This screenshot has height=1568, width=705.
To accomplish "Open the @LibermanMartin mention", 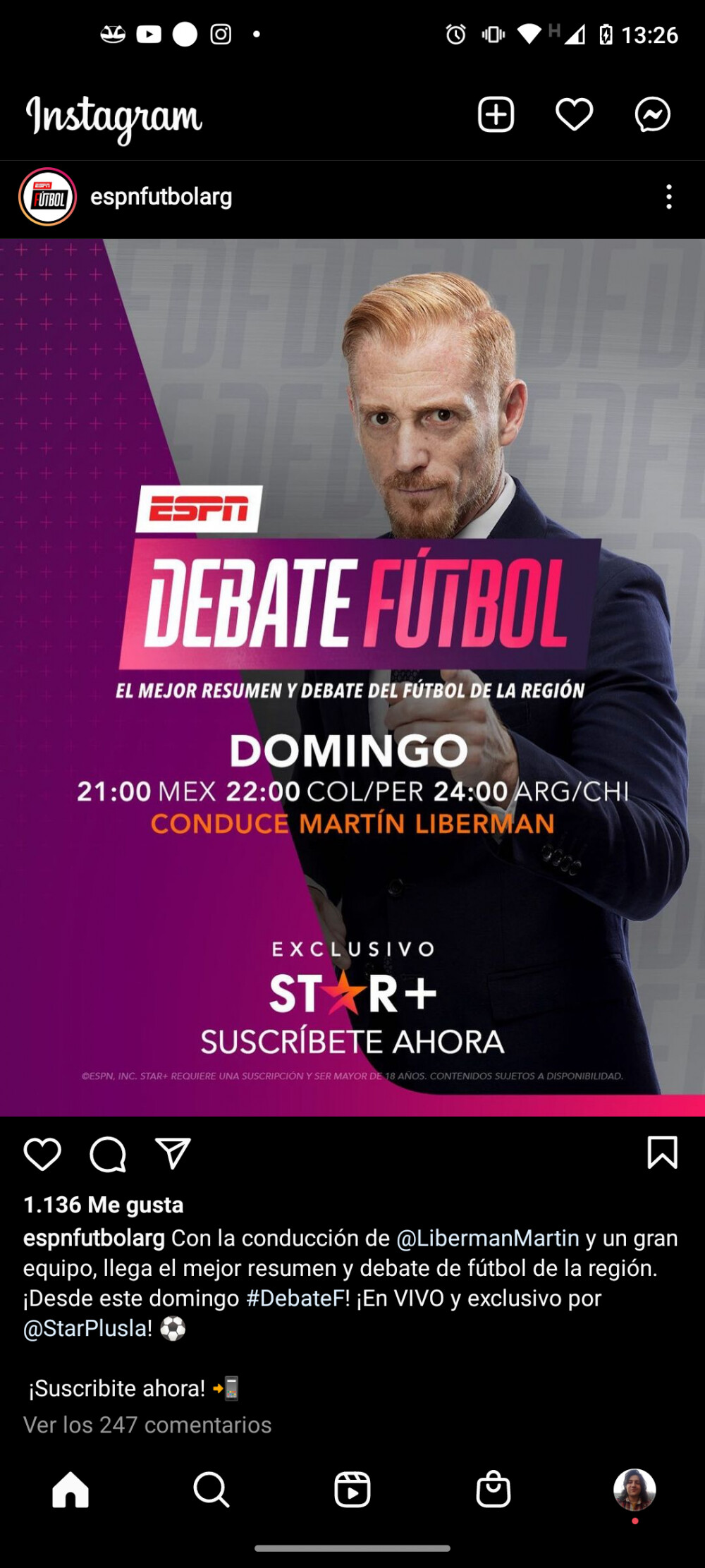I will pyautogui.click(x=487, y=1238).
